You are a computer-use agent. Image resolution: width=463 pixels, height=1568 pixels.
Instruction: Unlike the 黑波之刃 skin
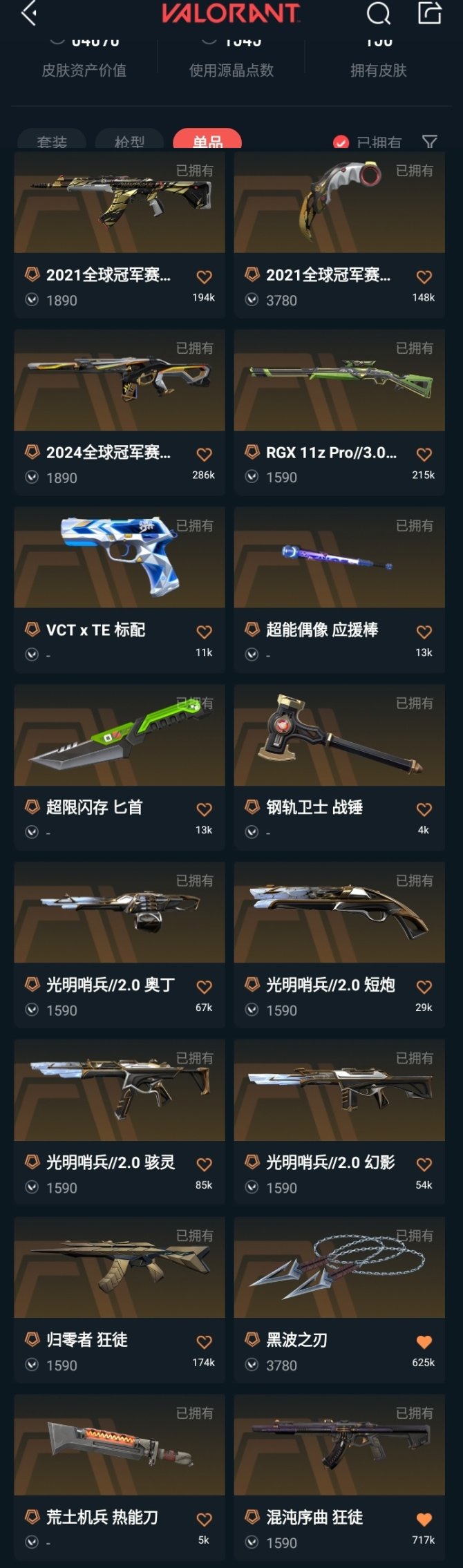coord(424,1342)
